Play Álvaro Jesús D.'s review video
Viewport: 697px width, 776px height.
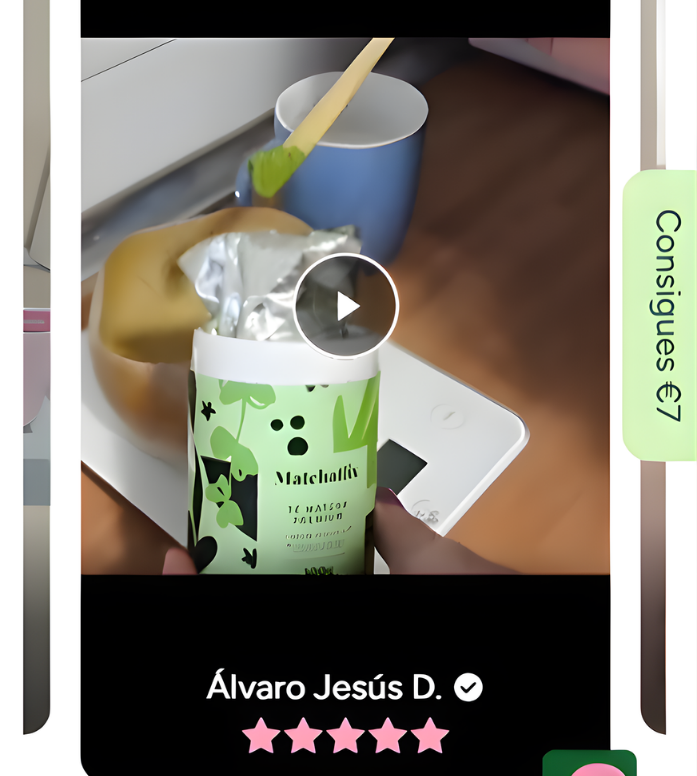click(x=346, y=306)
